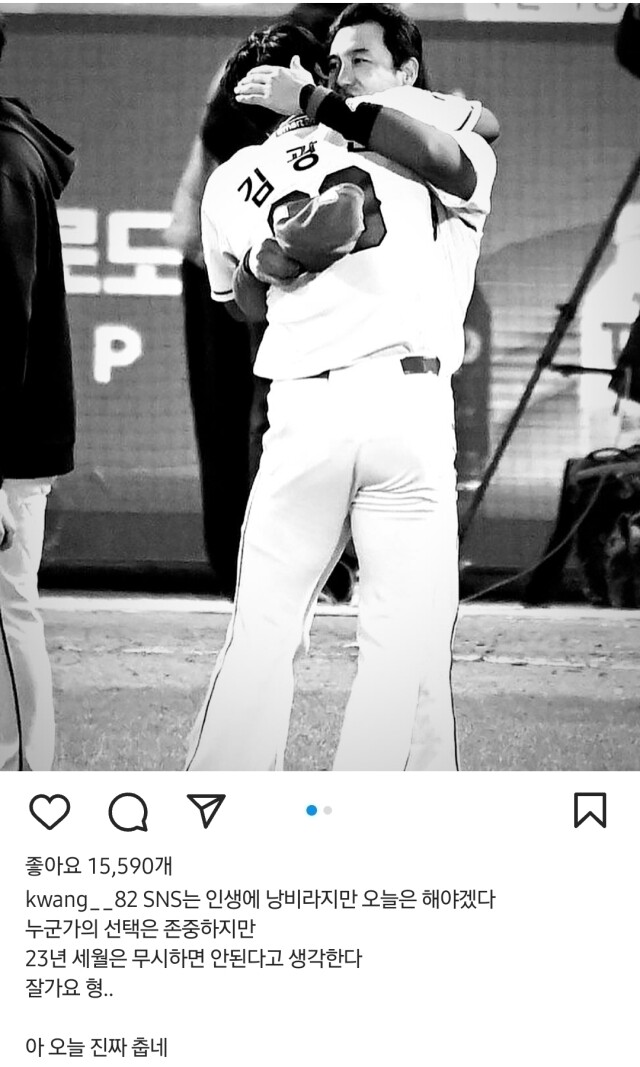Share the post via paper plane icon
This screenshot has height=1067, width=640.
click(x=206, y=810)
